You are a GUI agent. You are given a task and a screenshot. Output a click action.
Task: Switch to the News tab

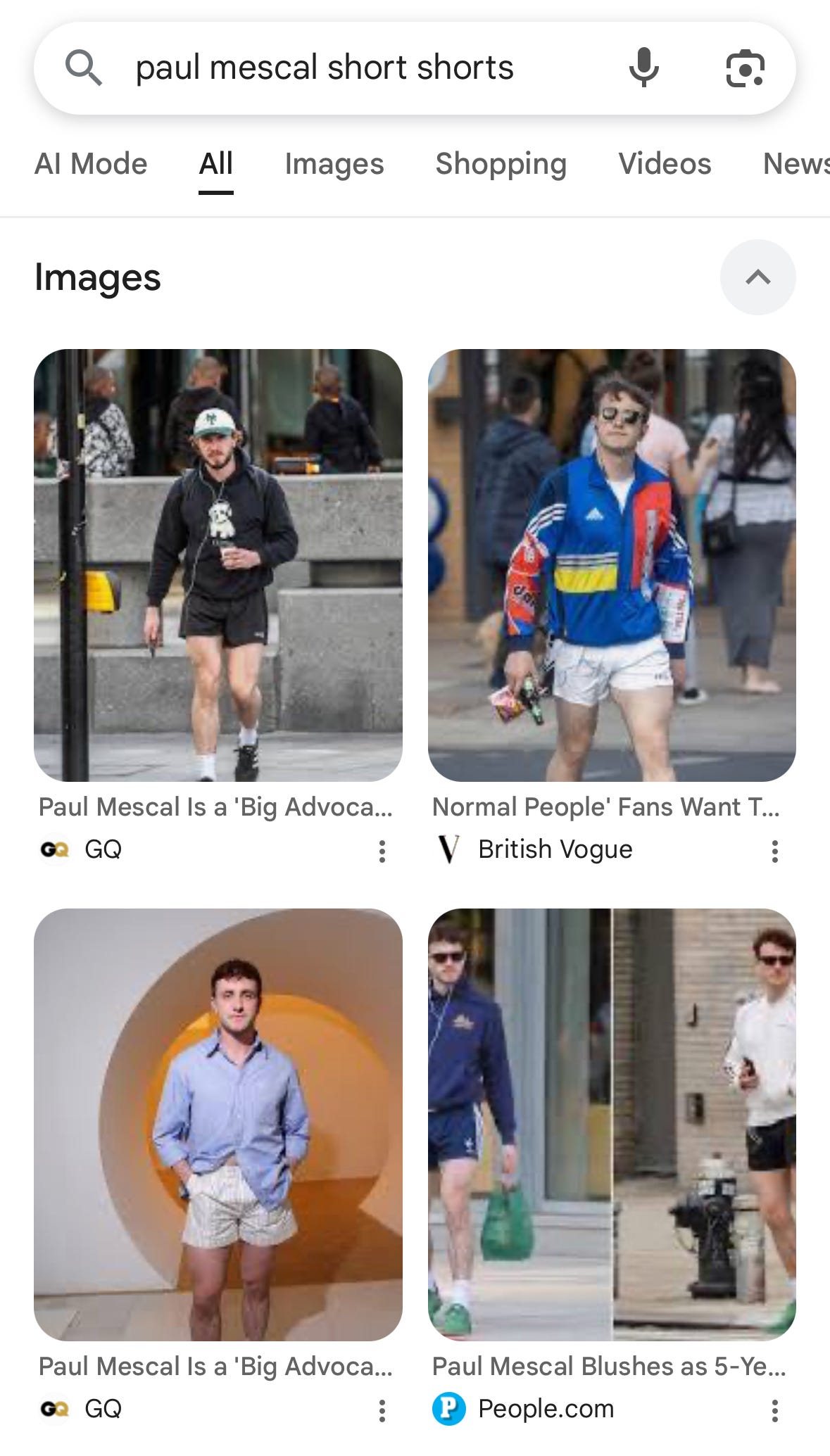coord(796,164)
